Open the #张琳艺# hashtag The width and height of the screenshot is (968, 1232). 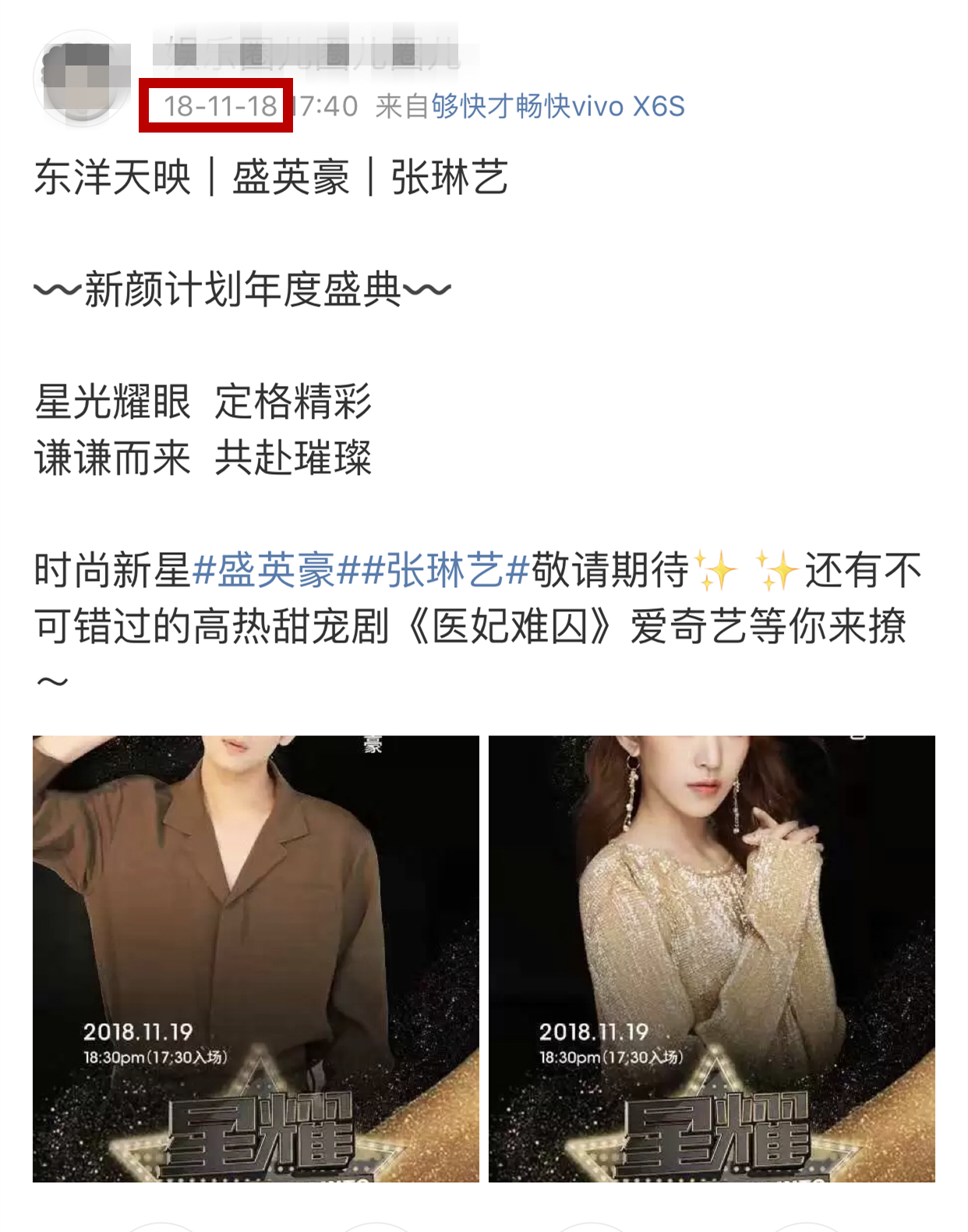[x=445, y=570]
